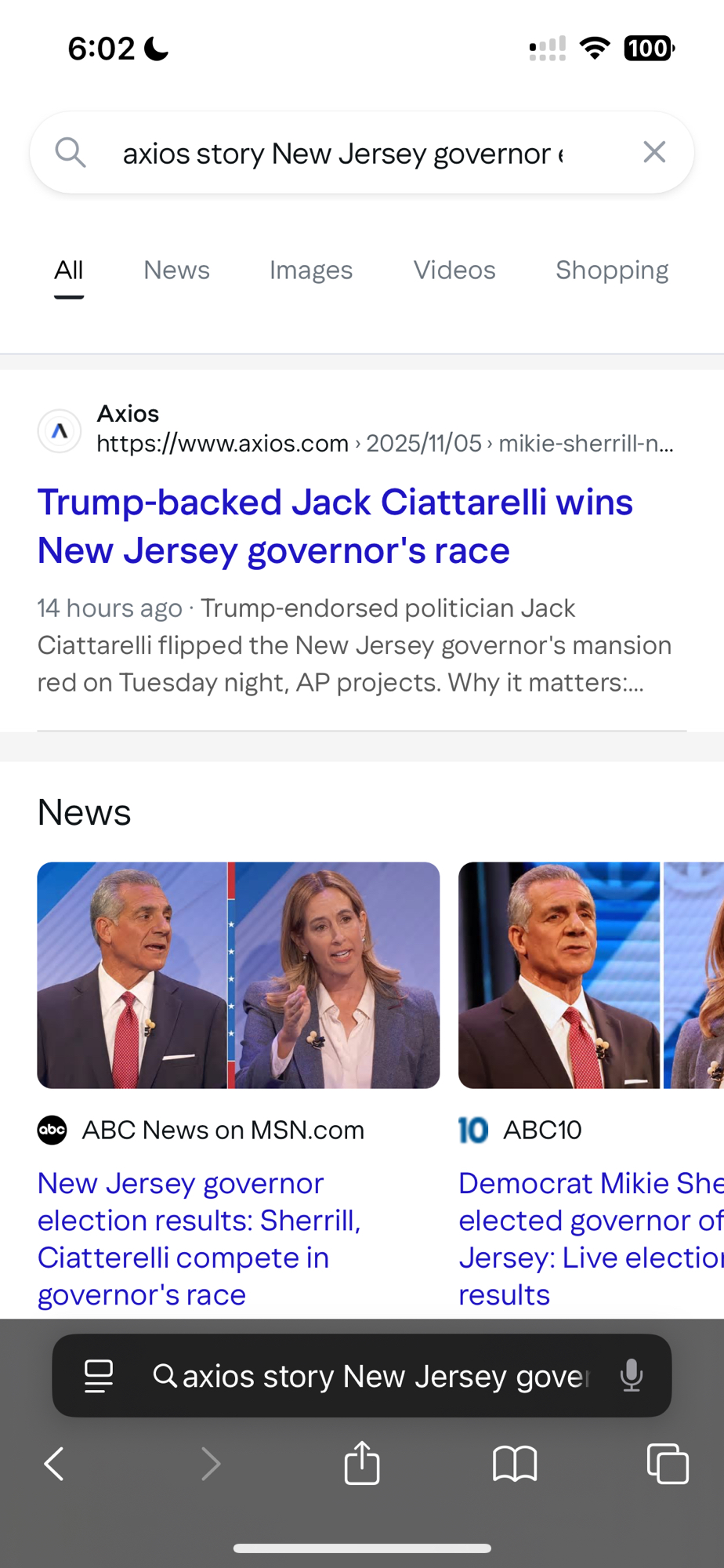
Task: Show all open tabs
Action: coord(668,1464)
